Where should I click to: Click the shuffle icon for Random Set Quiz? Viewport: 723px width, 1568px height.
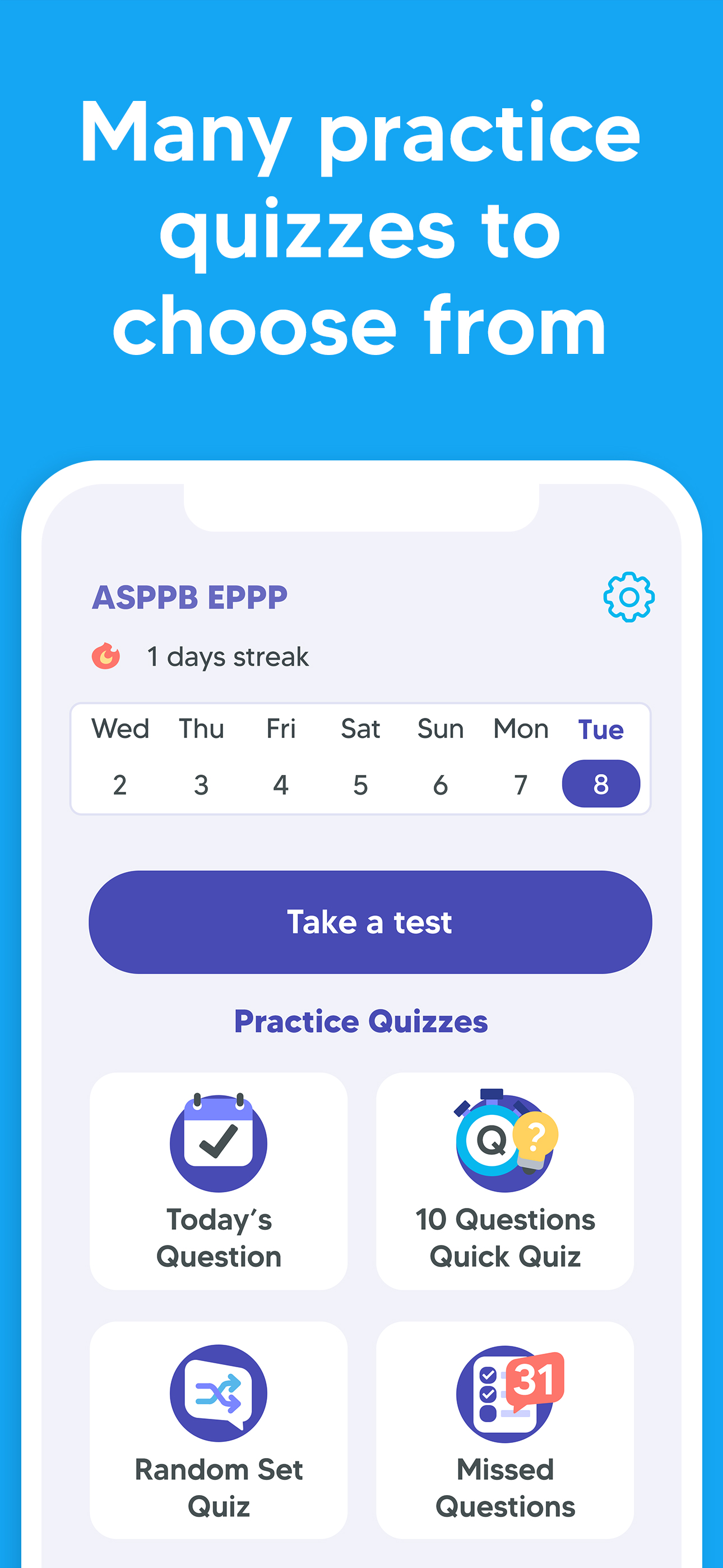218,1394
